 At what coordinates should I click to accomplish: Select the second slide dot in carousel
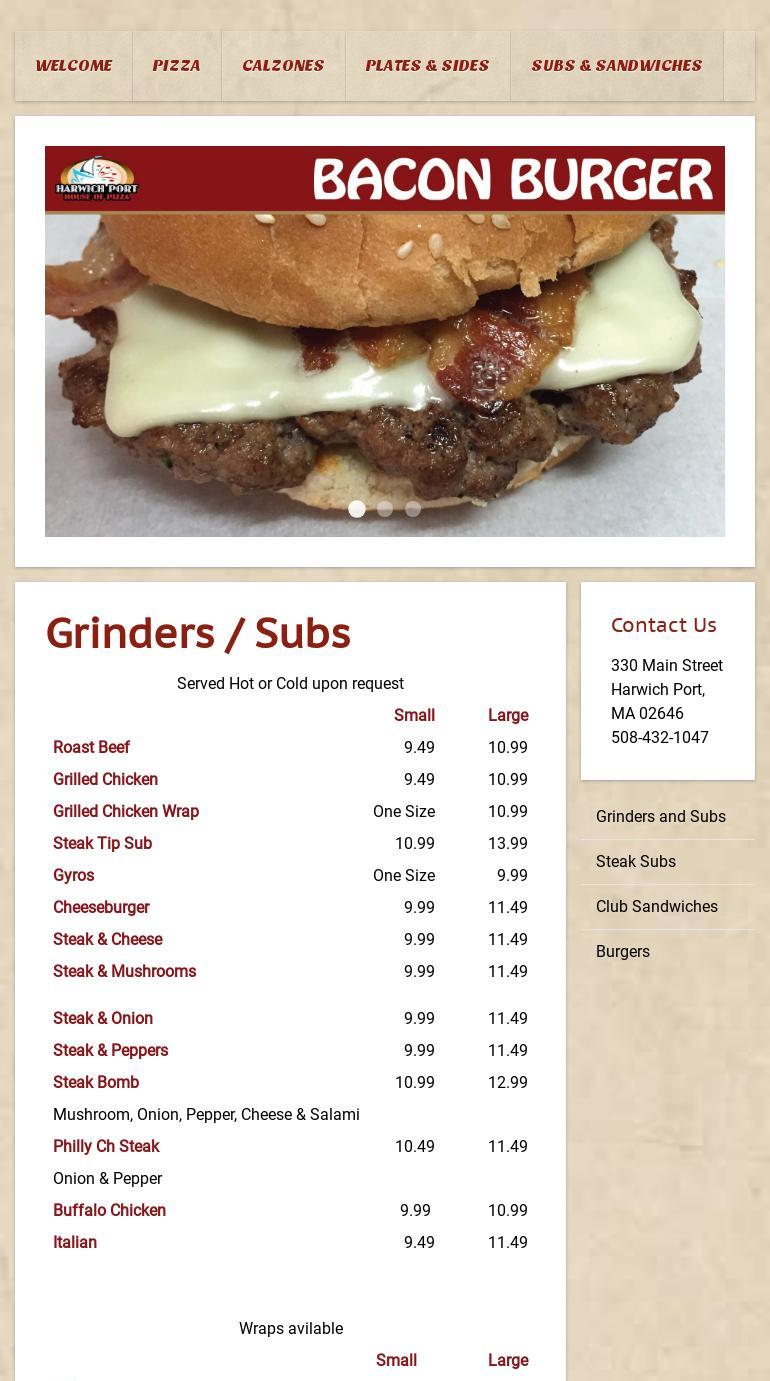[385, 509]
